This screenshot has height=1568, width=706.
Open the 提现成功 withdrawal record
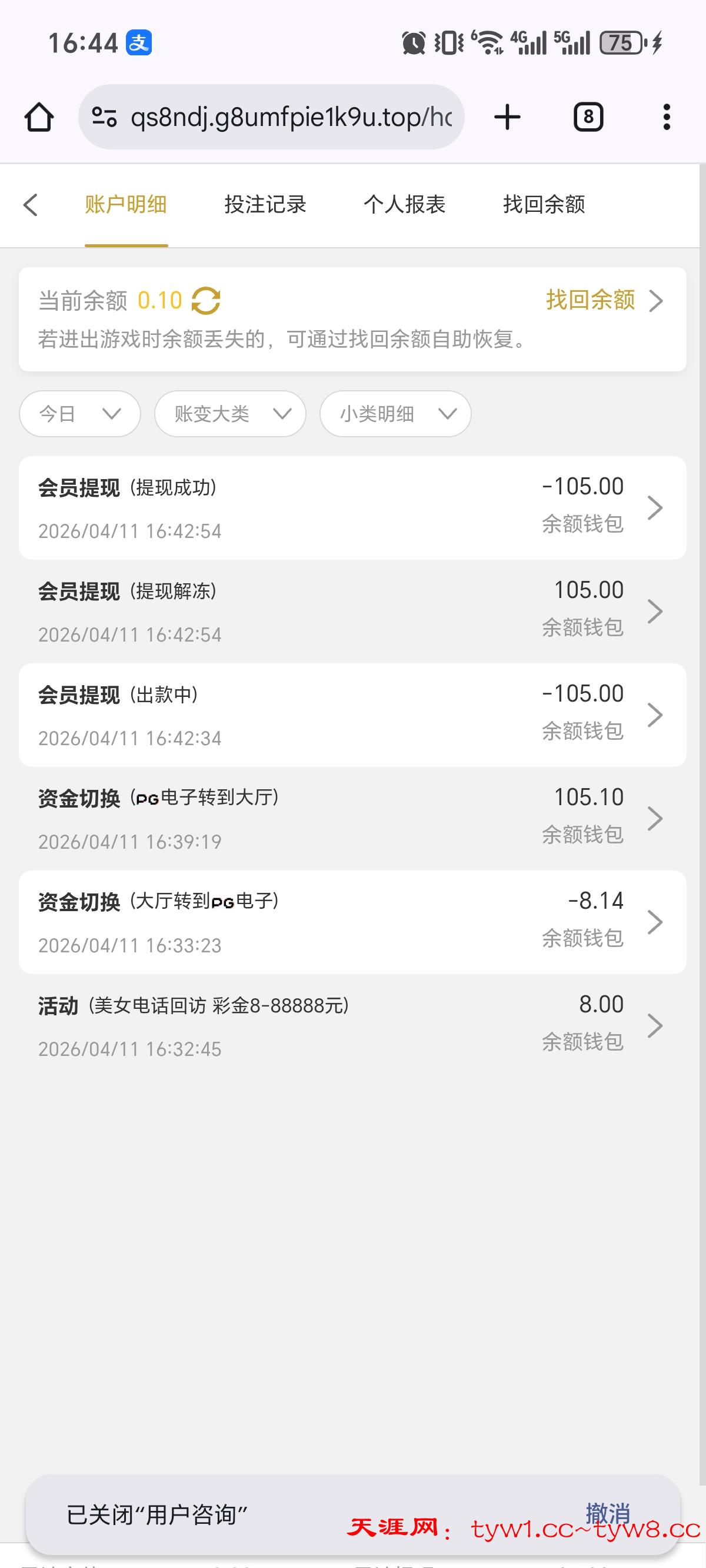click(352, 509)
